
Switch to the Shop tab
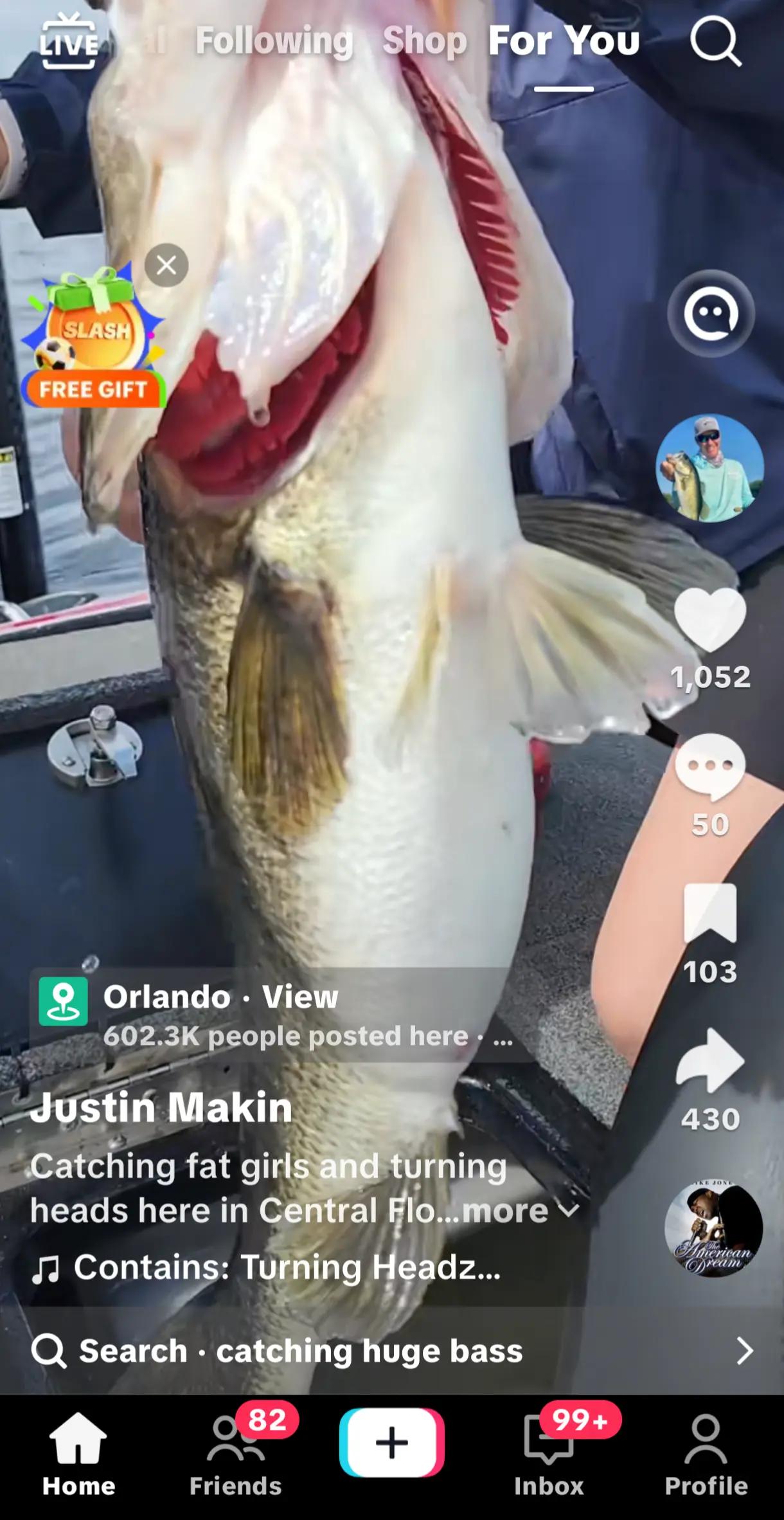pyautogui.click(x=425, y=41)
